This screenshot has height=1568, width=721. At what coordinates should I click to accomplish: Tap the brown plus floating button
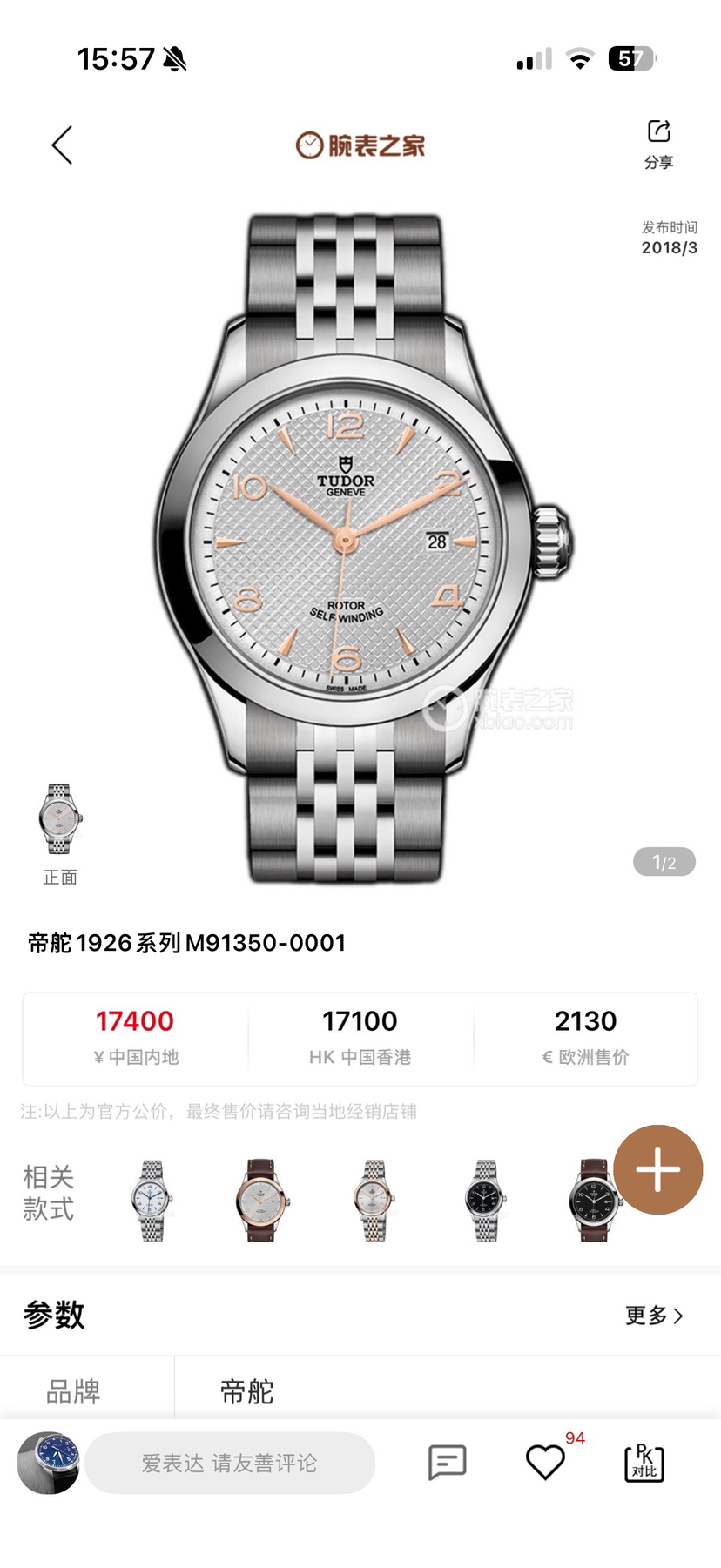coord(657,1169)
